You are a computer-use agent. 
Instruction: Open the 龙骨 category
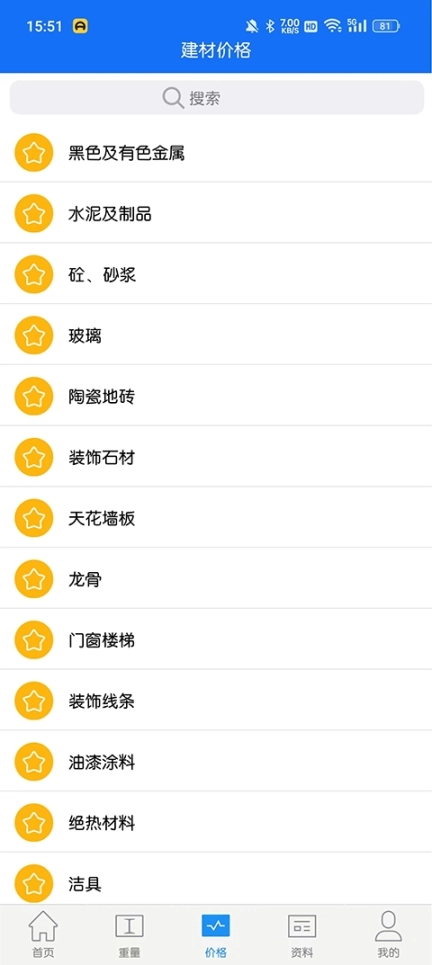coord(216,579)
